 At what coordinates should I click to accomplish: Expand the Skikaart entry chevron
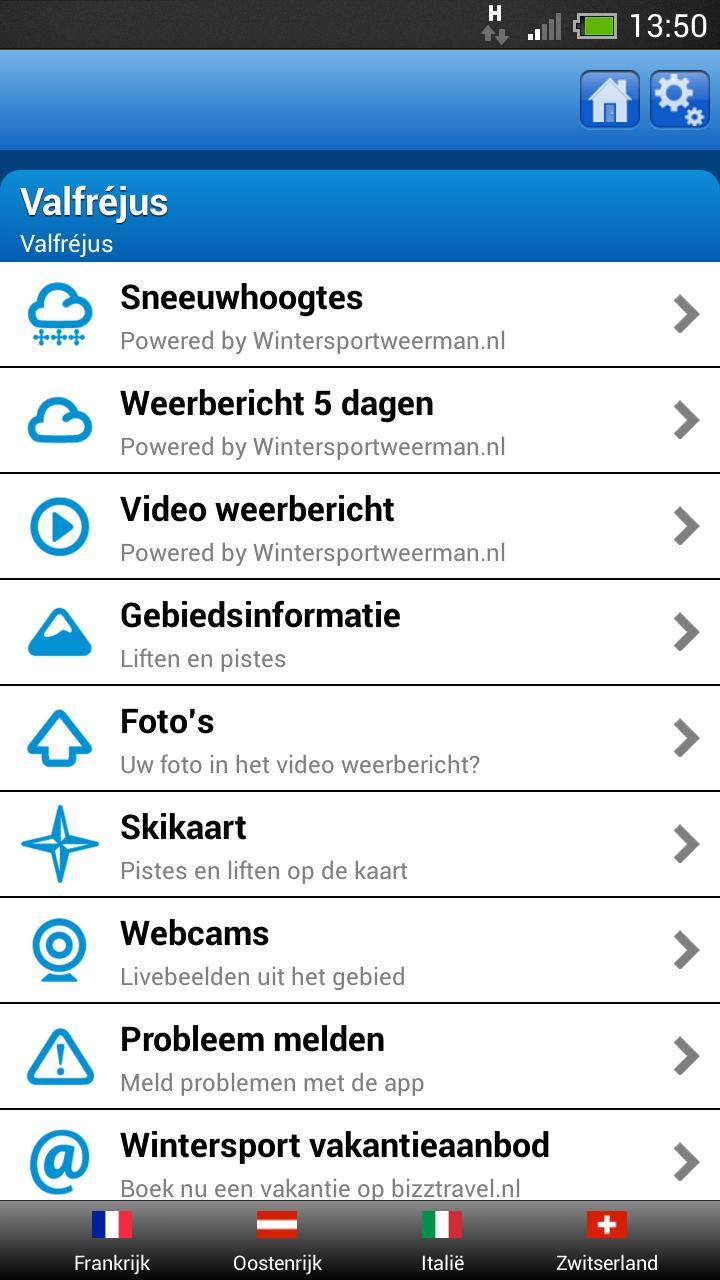pyautogui.click(x=687, y=843)
